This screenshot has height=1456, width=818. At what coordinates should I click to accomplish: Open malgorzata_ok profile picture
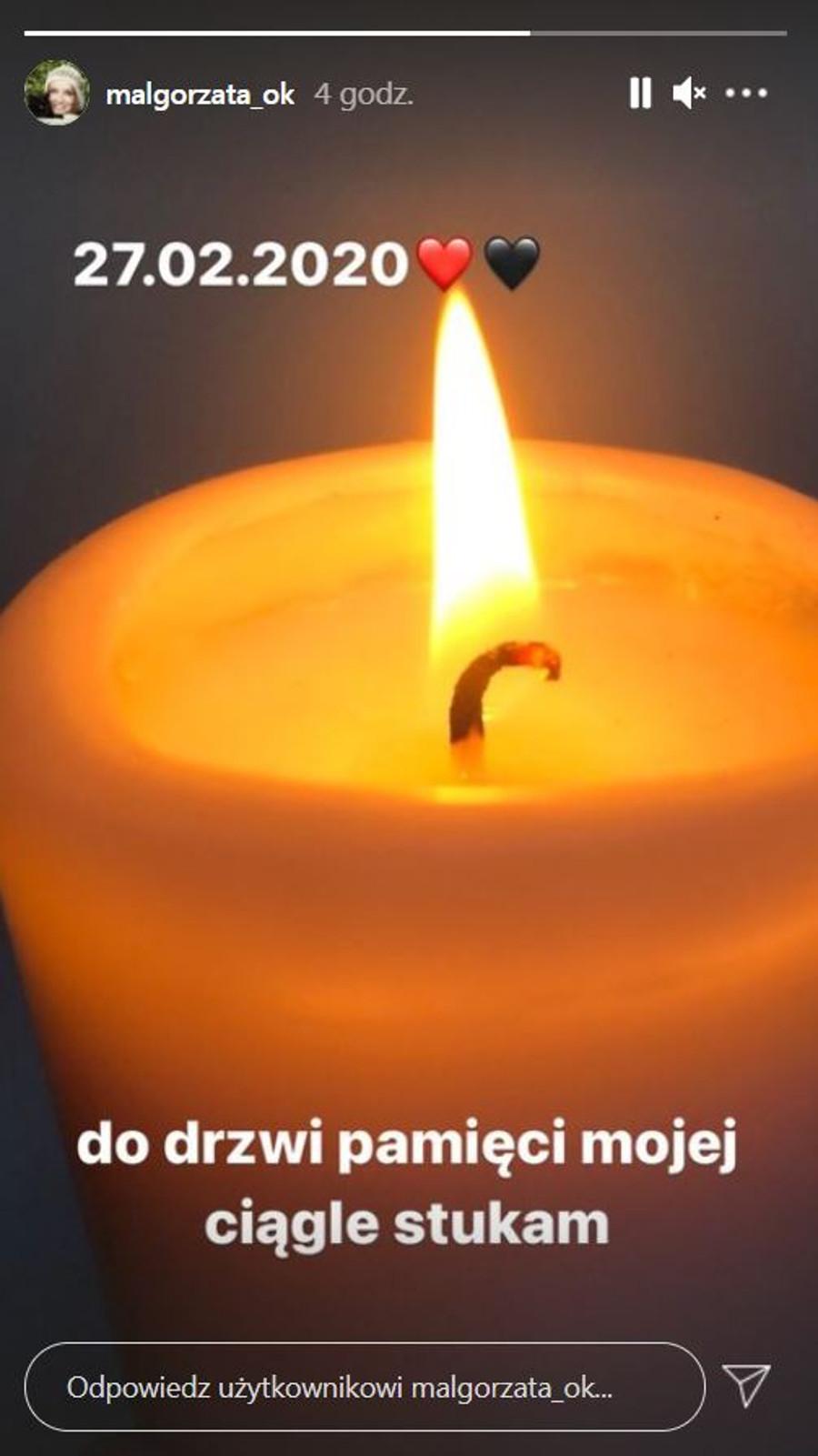(x=57, y=93)
